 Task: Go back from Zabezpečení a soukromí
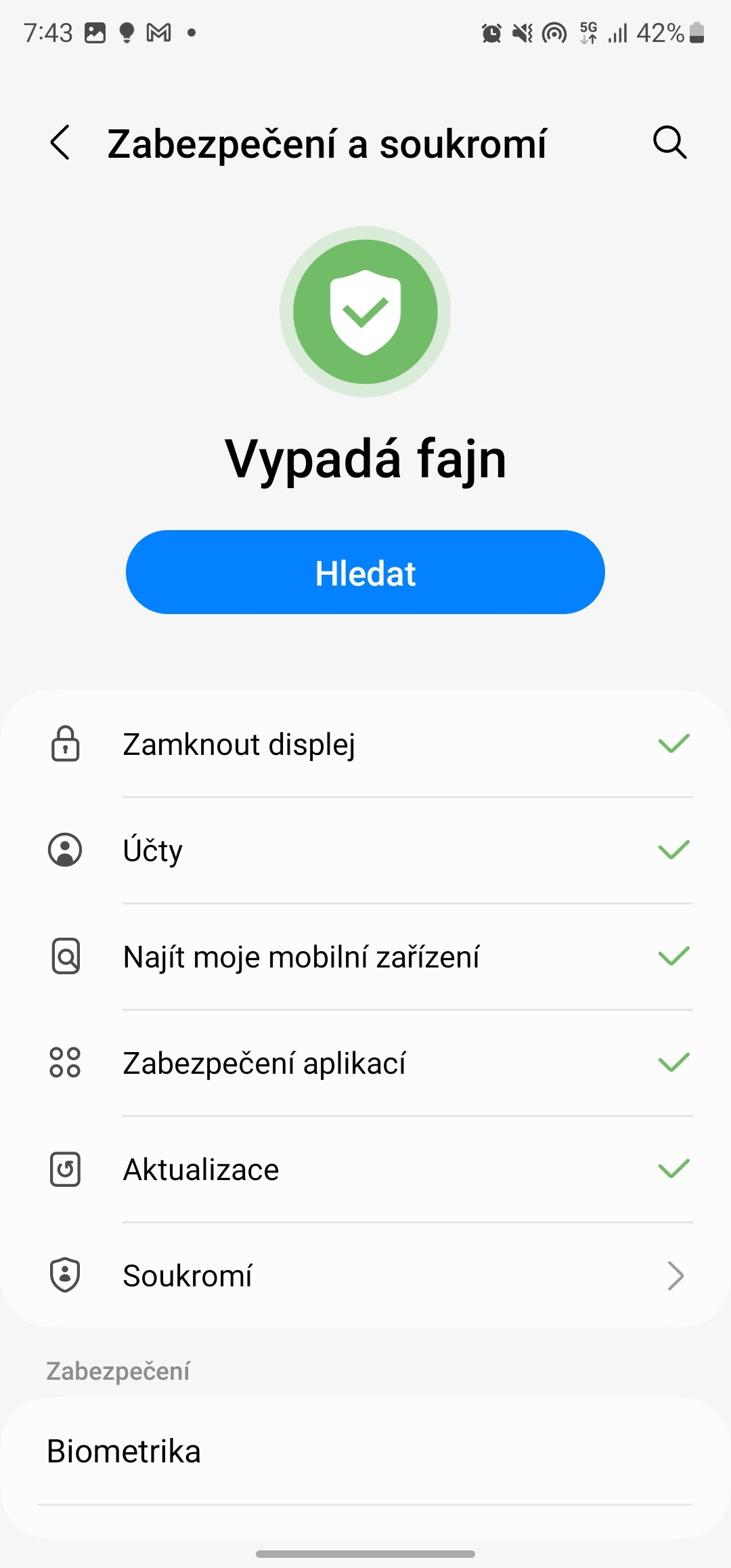coord(60,143)
